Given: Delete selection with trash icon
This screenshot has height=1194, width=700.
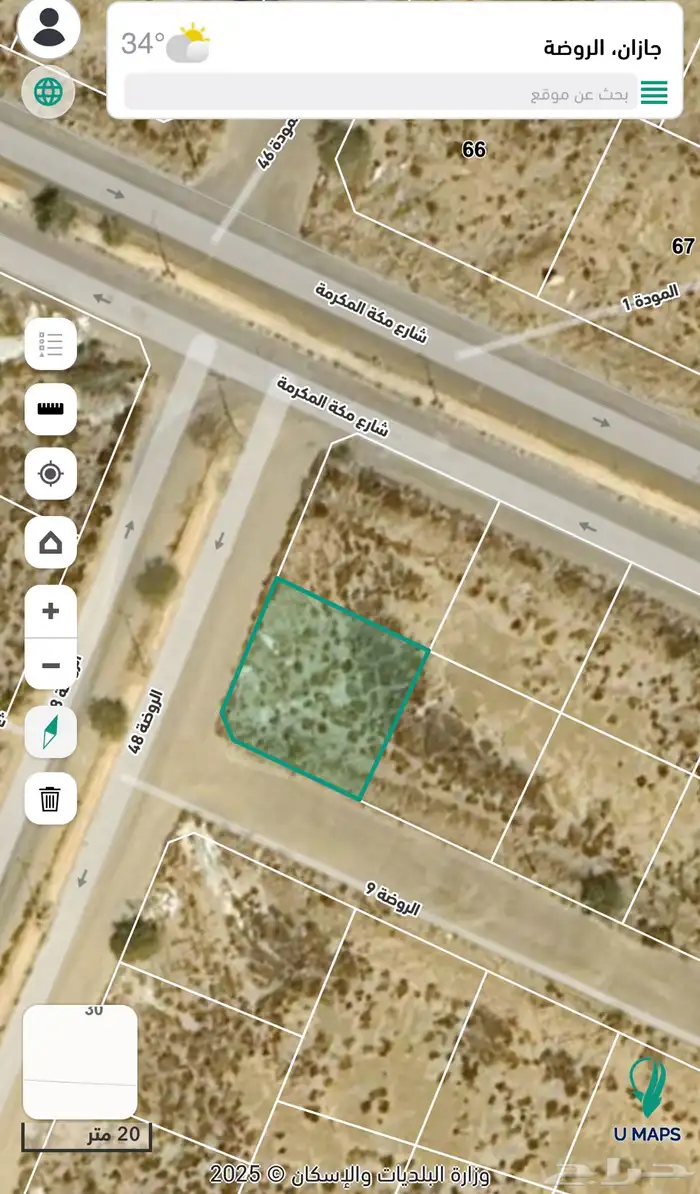Looking at the screenshot, I should (50, 798).
